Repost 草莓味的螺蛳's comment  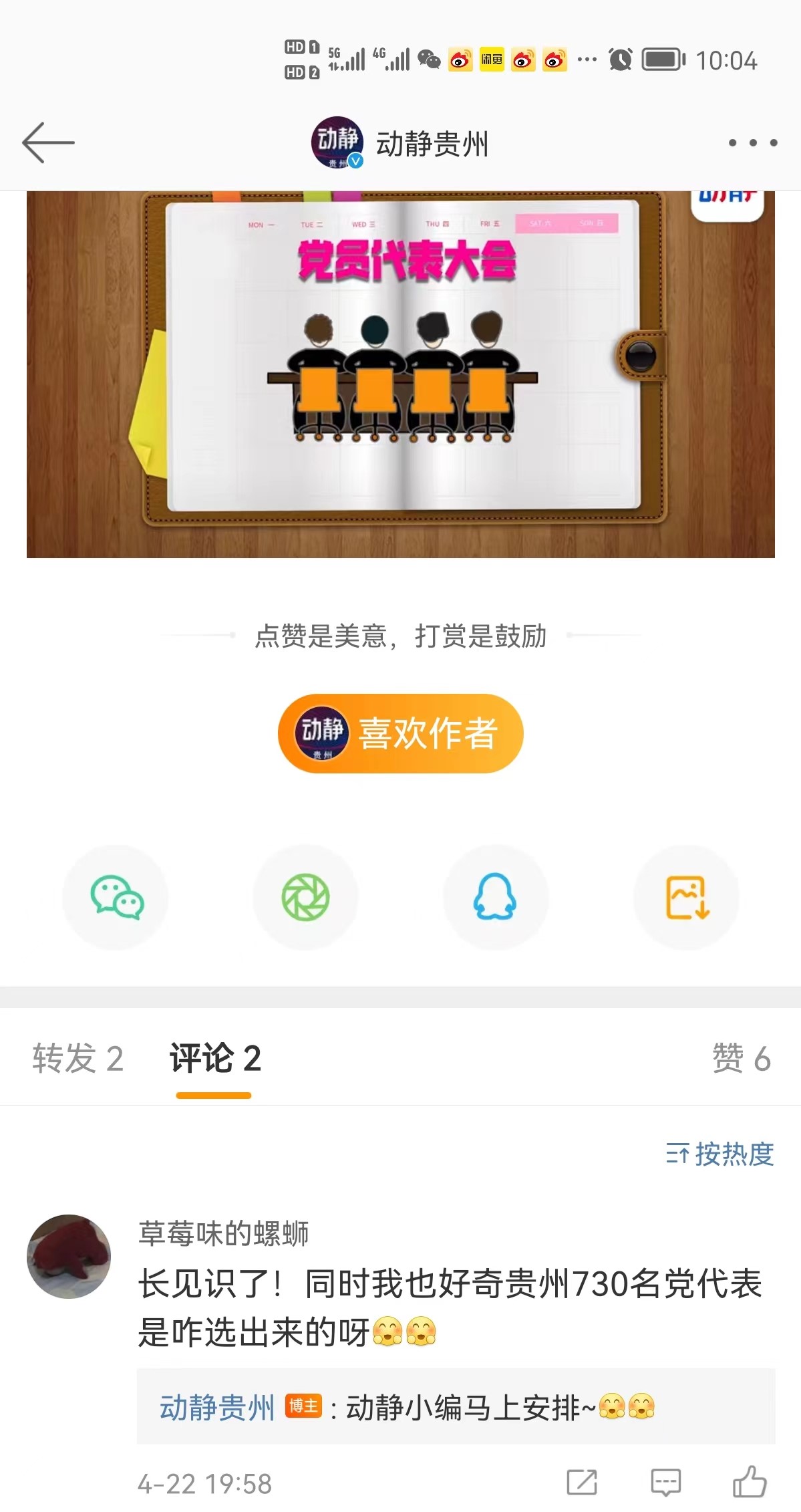point(581,1482)
